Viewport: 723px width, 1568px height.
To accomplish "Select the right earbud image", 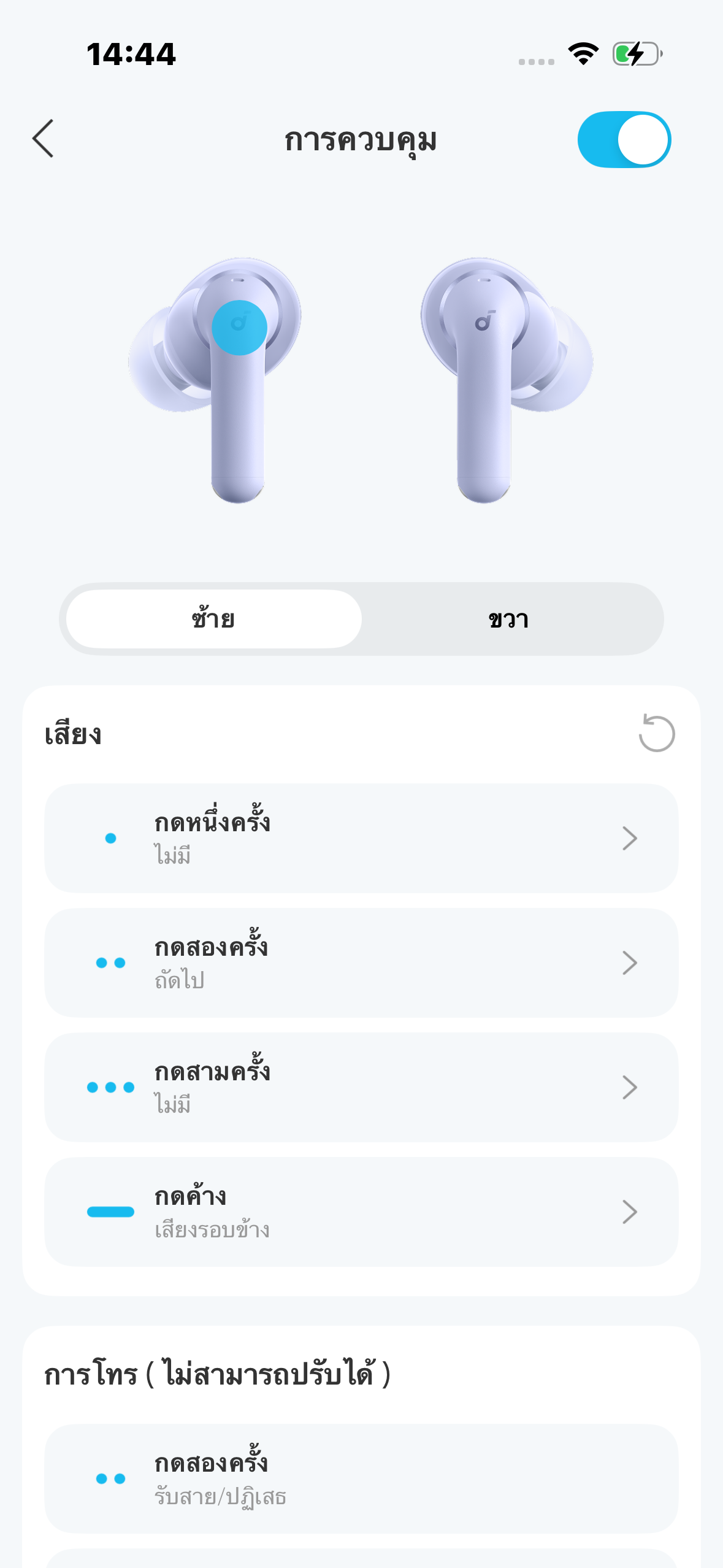I will 505,380.
